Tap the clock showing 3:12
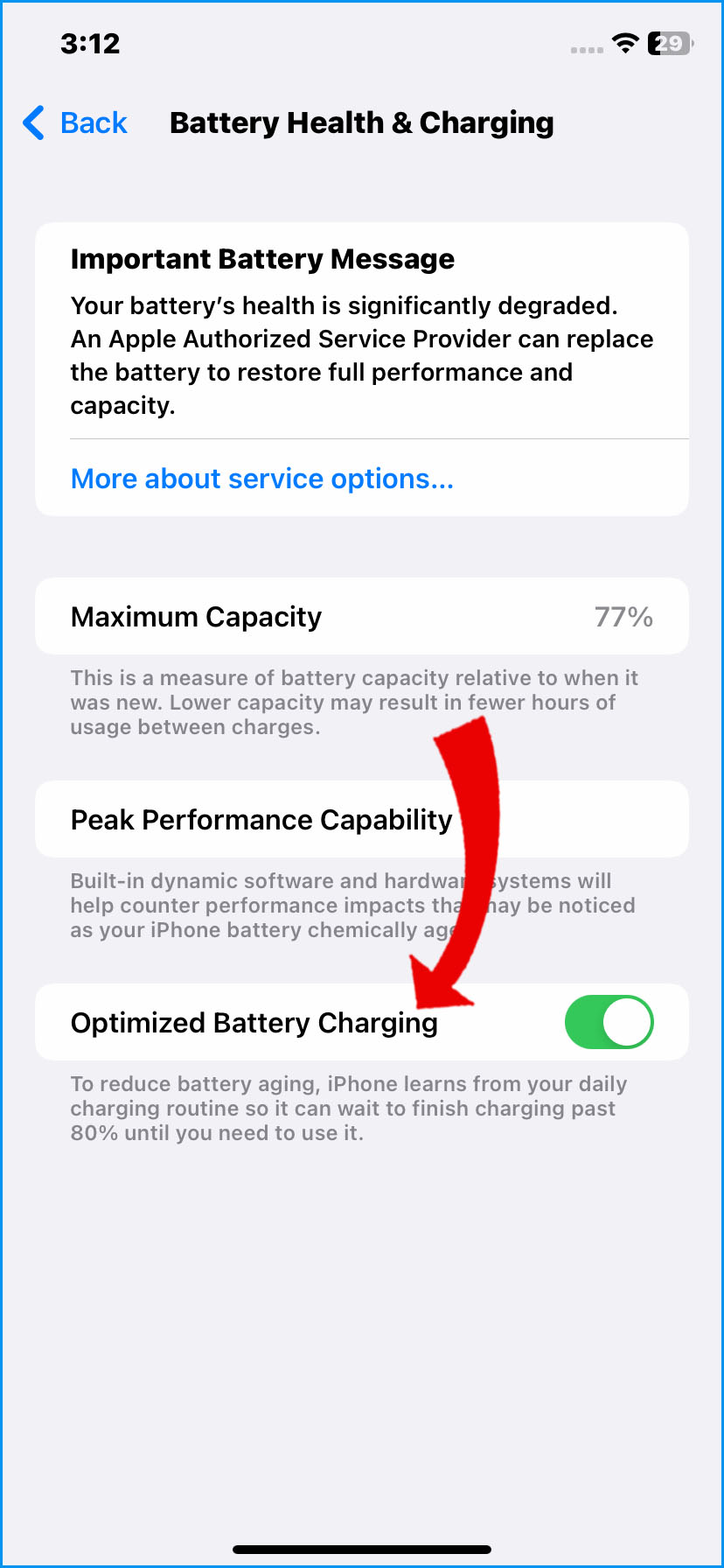The image size is (724, 1568). (90, 44)
